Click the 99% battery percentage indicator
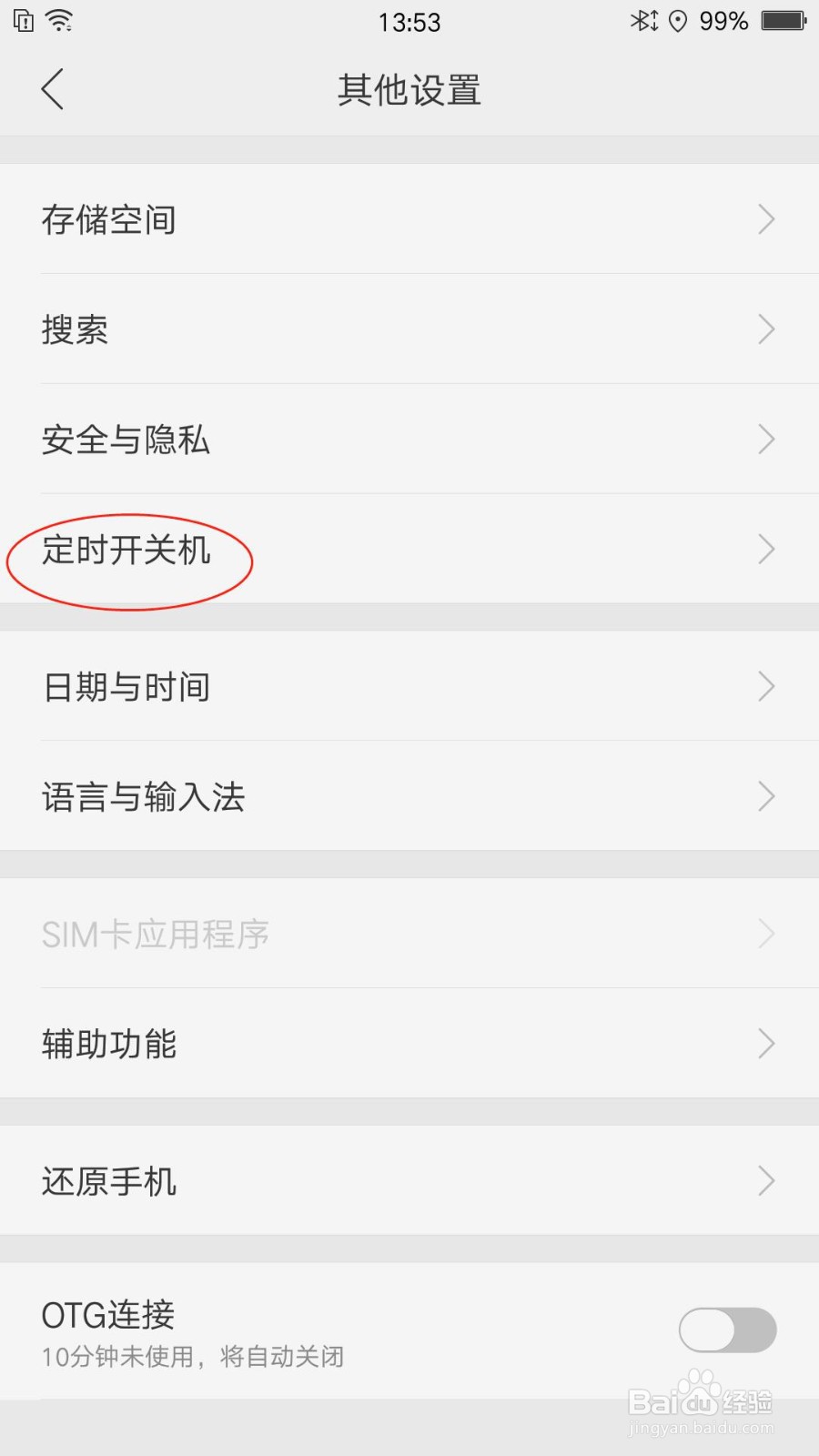The width and height of the screenshot is (819, 1456). [x=723, y=21]
